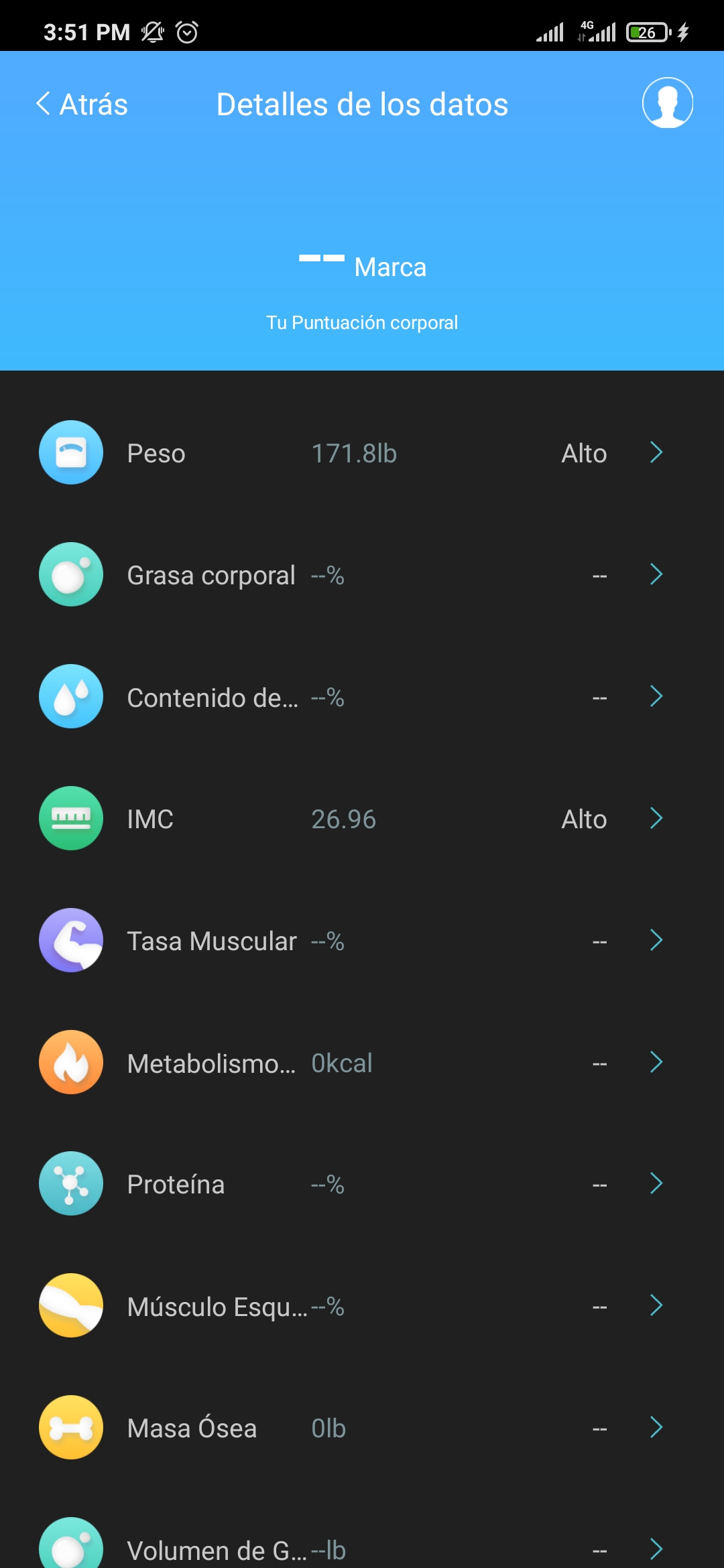Open the Contenido de... row

click(362, 698)
